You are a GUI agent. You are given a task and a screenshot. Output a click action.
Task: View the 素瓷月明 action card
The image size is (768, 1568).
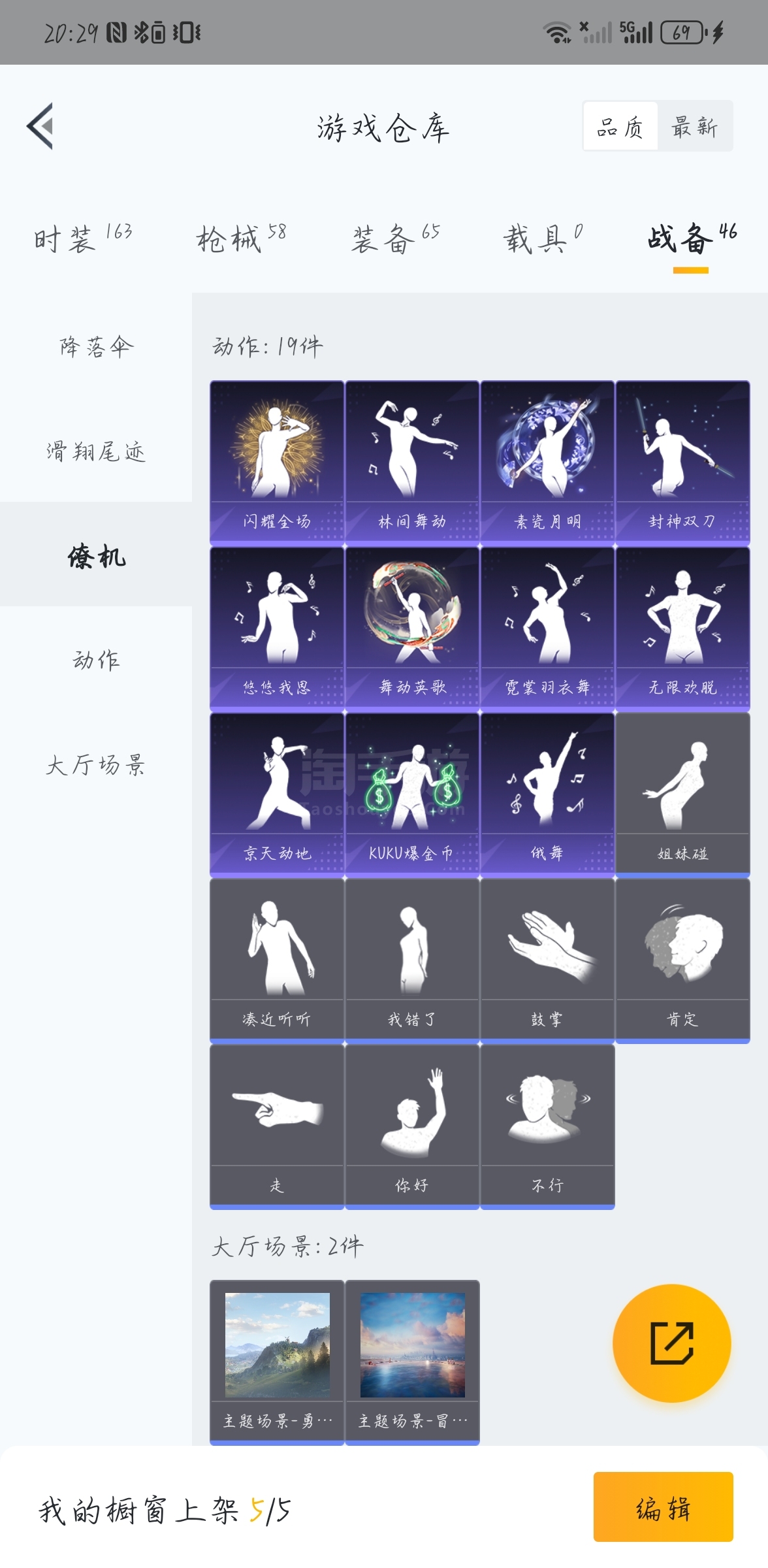(547, 463)
